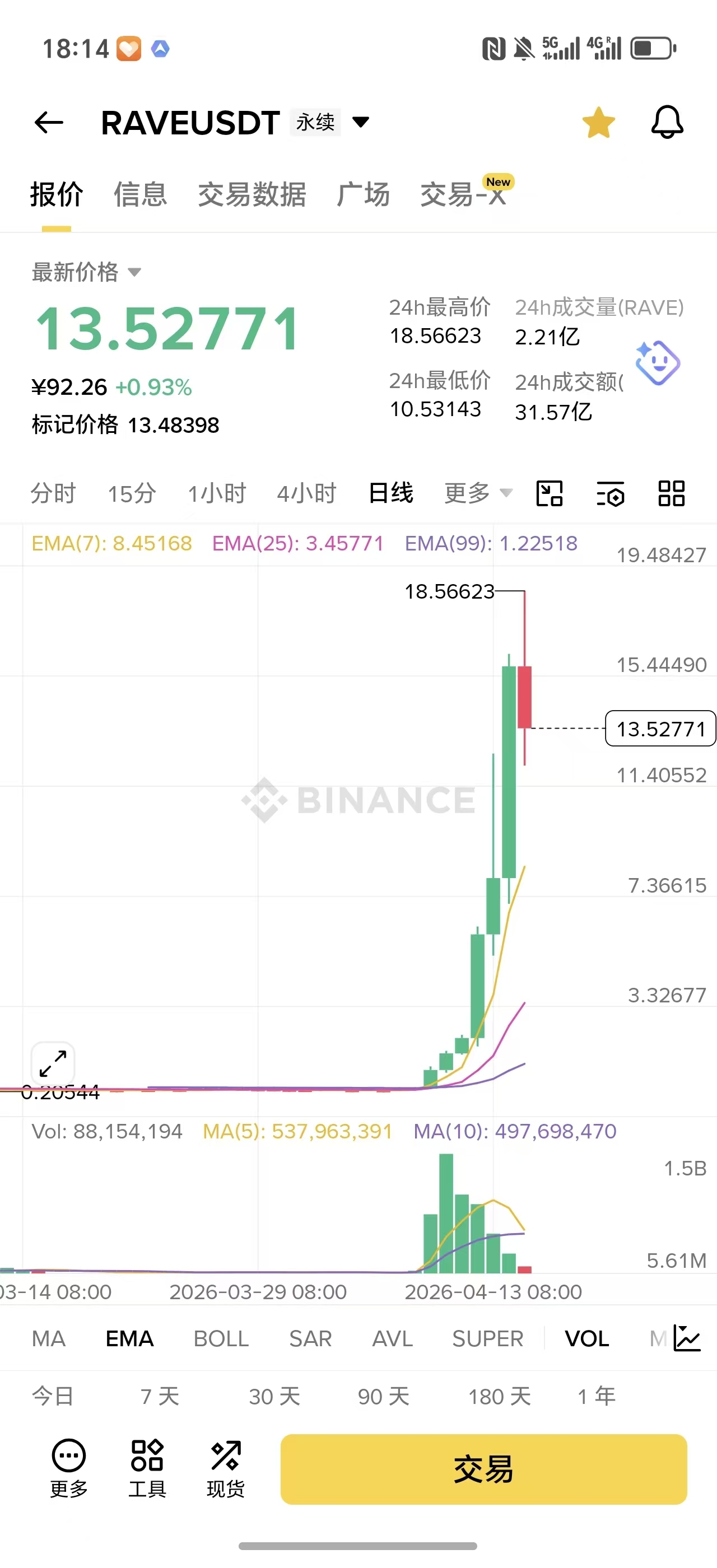
Task: Remove RAVEUSDT from favorites star
Action: pos(598,122)
